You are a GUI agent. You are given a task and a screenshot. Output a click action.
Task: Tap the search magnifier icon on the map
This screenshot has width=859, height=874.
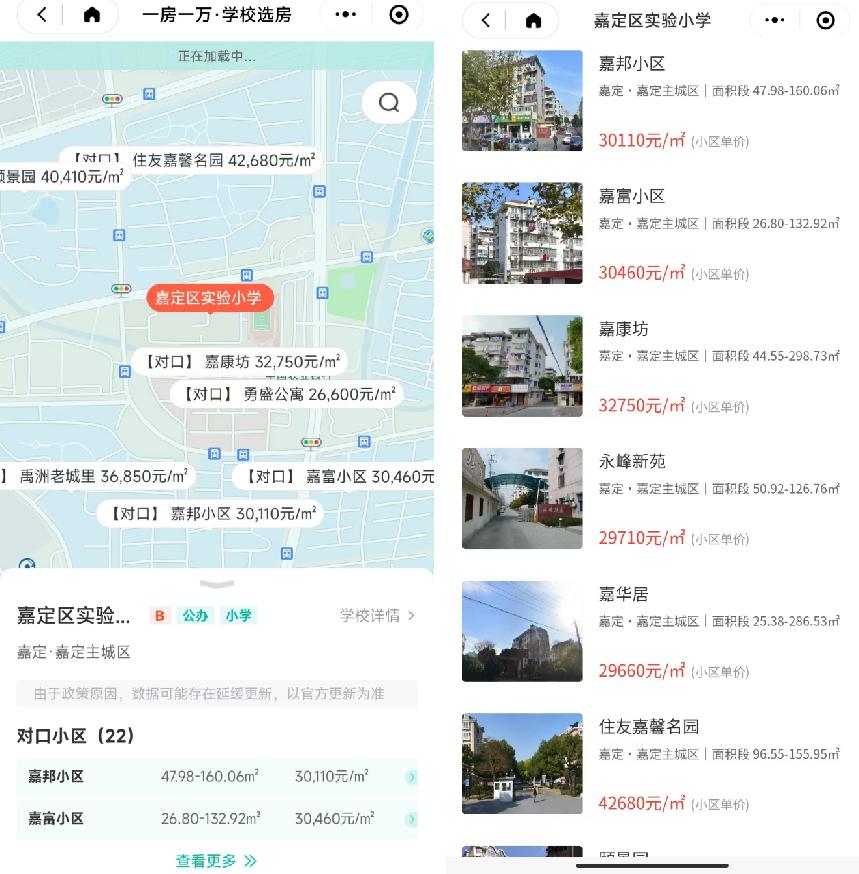click(389, 102)
